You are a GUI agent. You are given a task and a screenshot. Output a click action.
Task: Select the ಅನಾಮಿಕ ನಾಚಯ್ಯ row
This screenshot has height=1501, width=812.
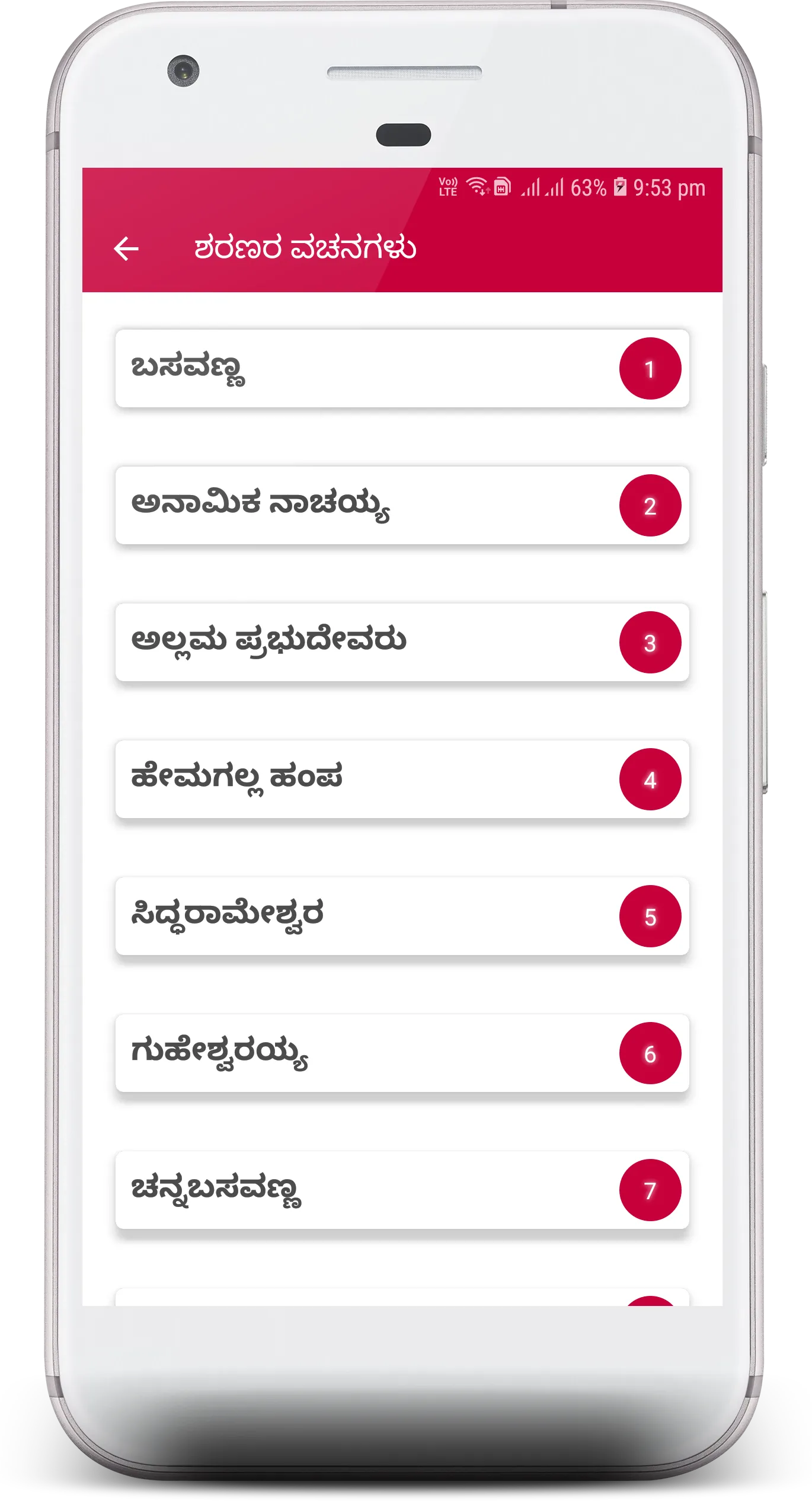click(402, 505)
